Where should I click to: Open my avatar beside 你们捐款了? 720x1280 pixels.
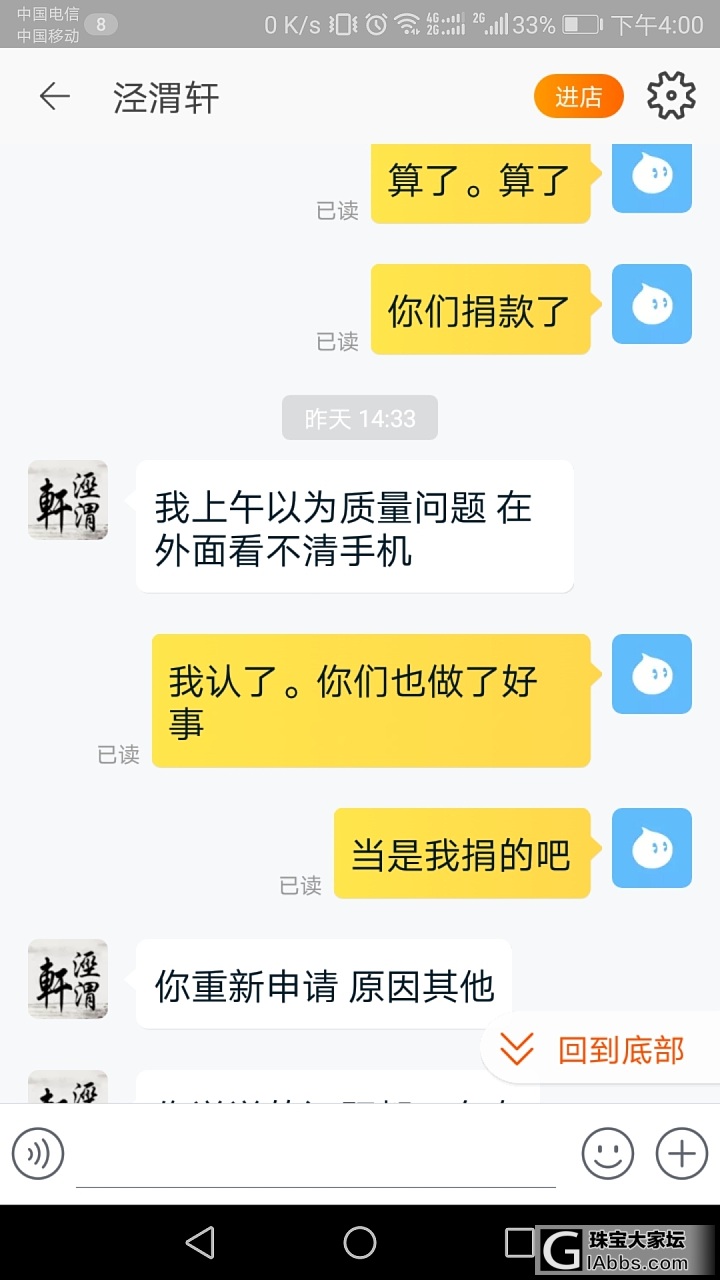pos(651,304)
